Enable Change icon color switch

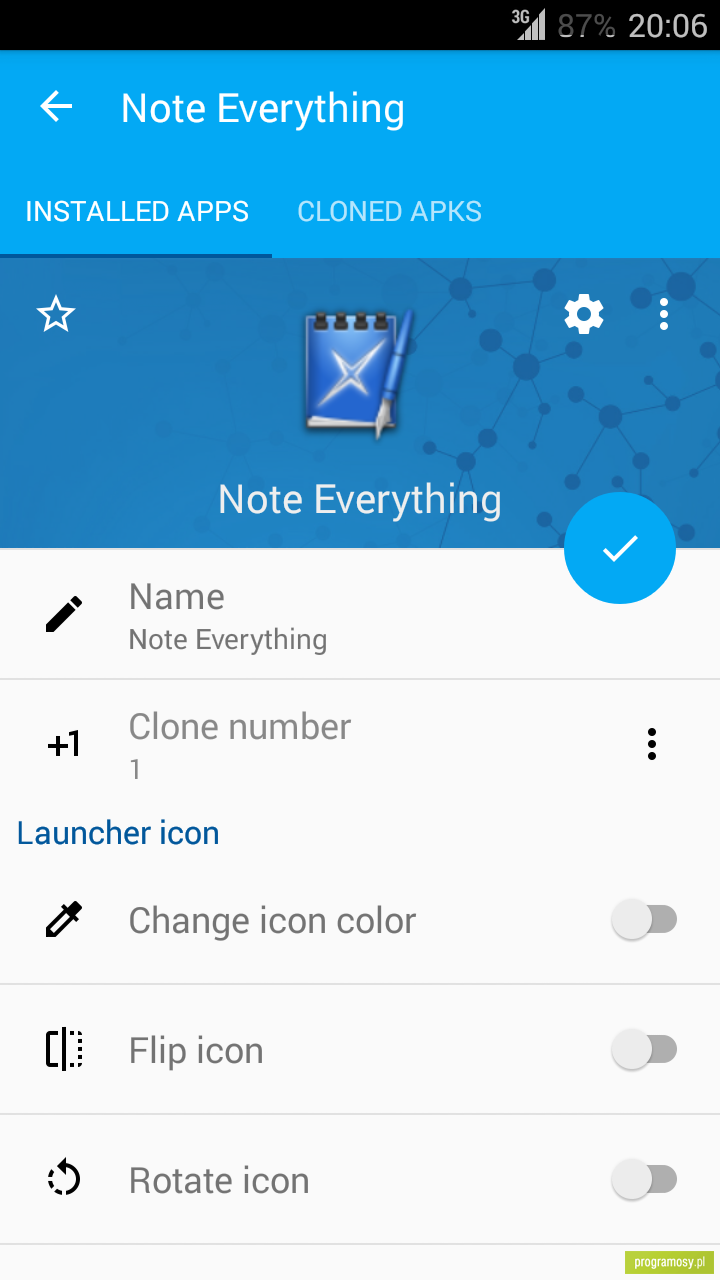coord(645,920)
